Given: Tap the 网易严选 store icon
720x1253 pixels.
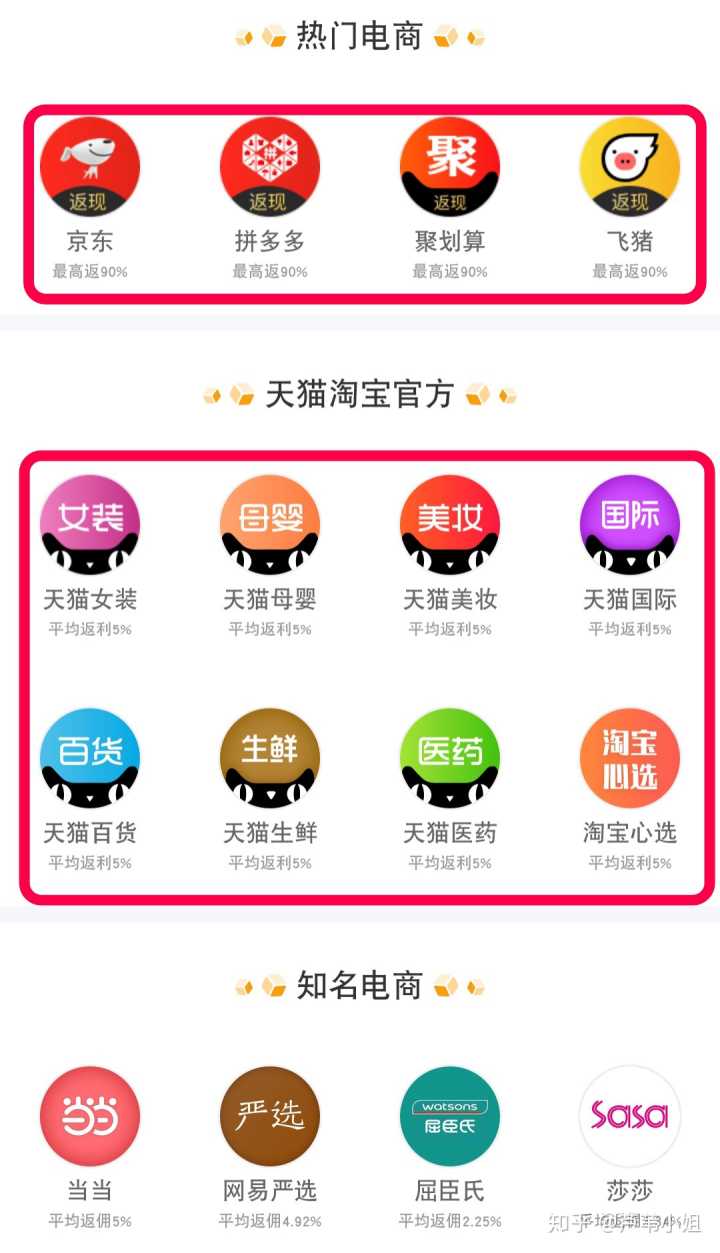Looking at the screenshot, I should point(270,1116).
